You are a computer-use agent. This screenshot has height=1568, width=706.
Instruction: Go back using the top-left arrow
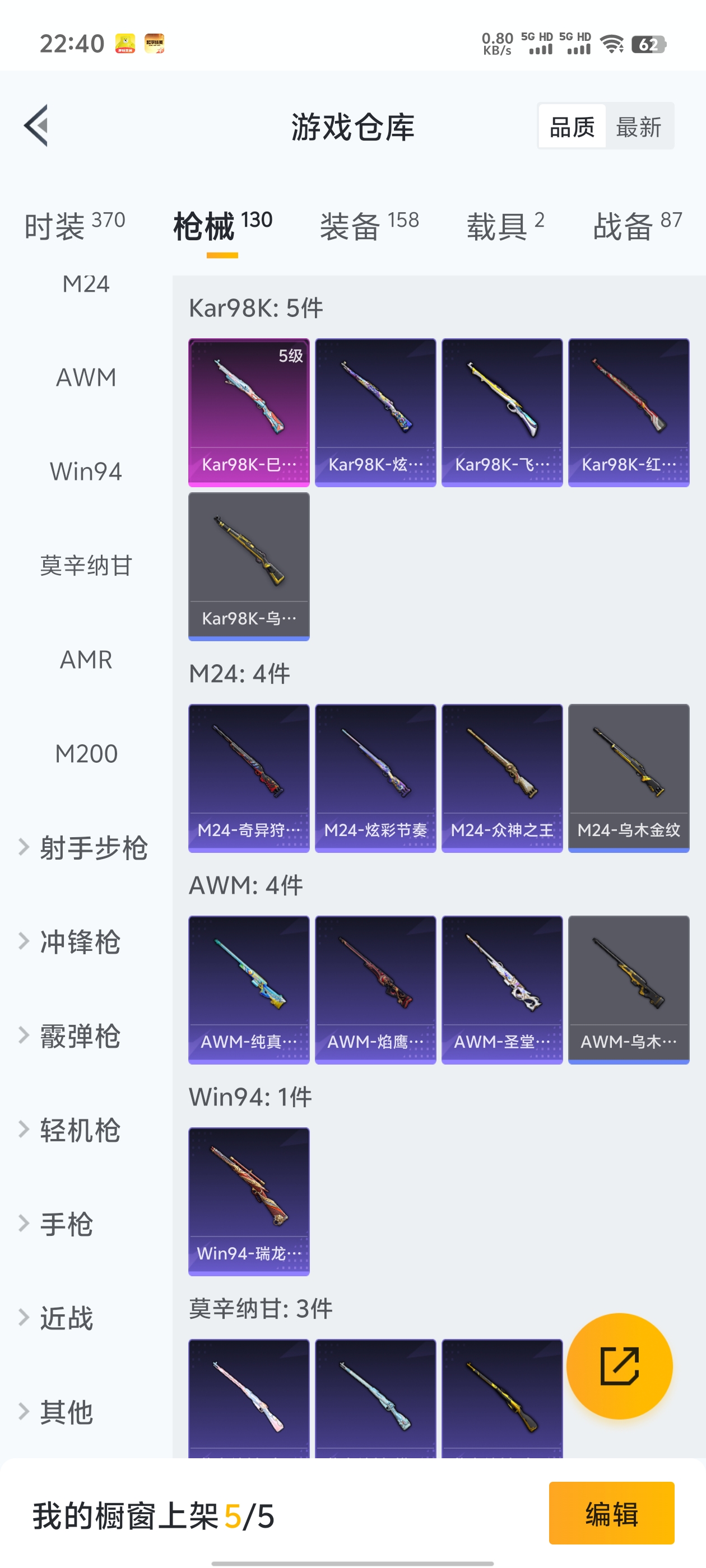click(36, 126)
